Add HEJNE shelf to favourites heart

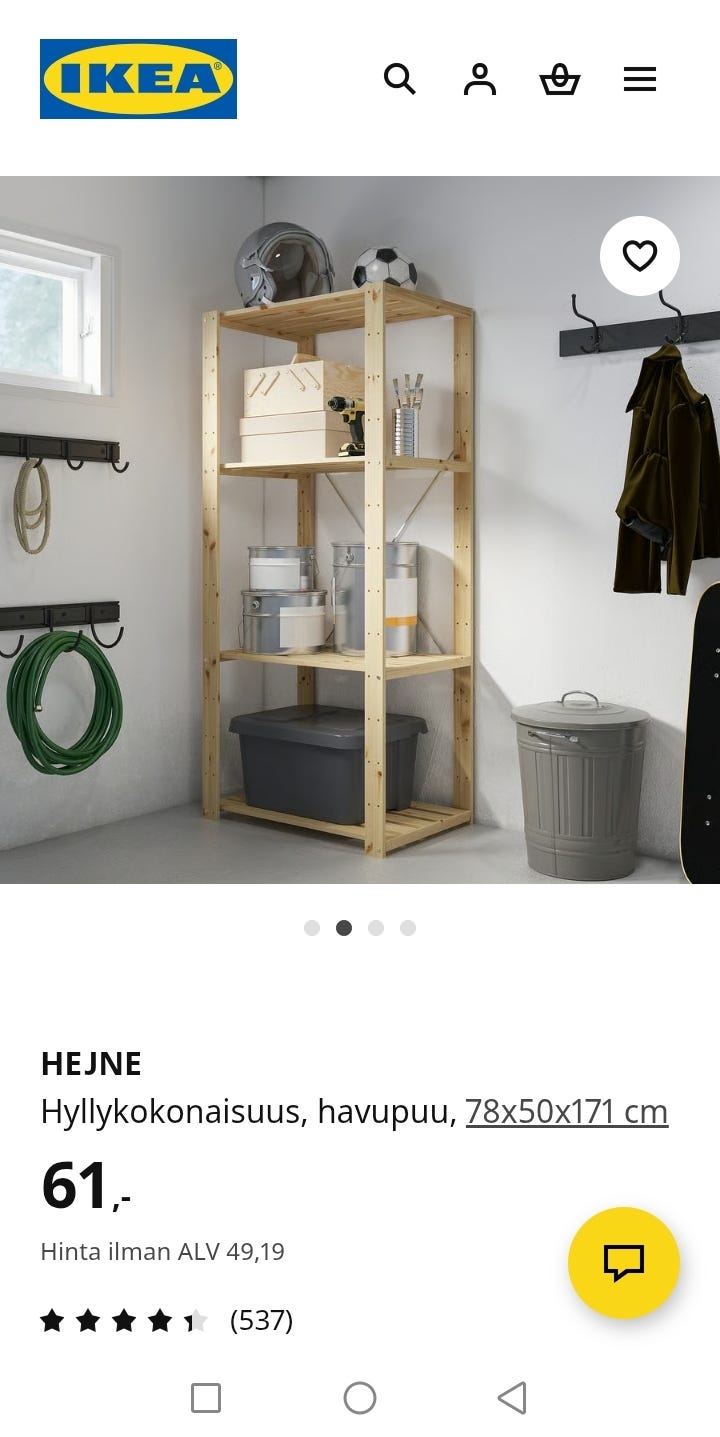[x=639, y=256]
